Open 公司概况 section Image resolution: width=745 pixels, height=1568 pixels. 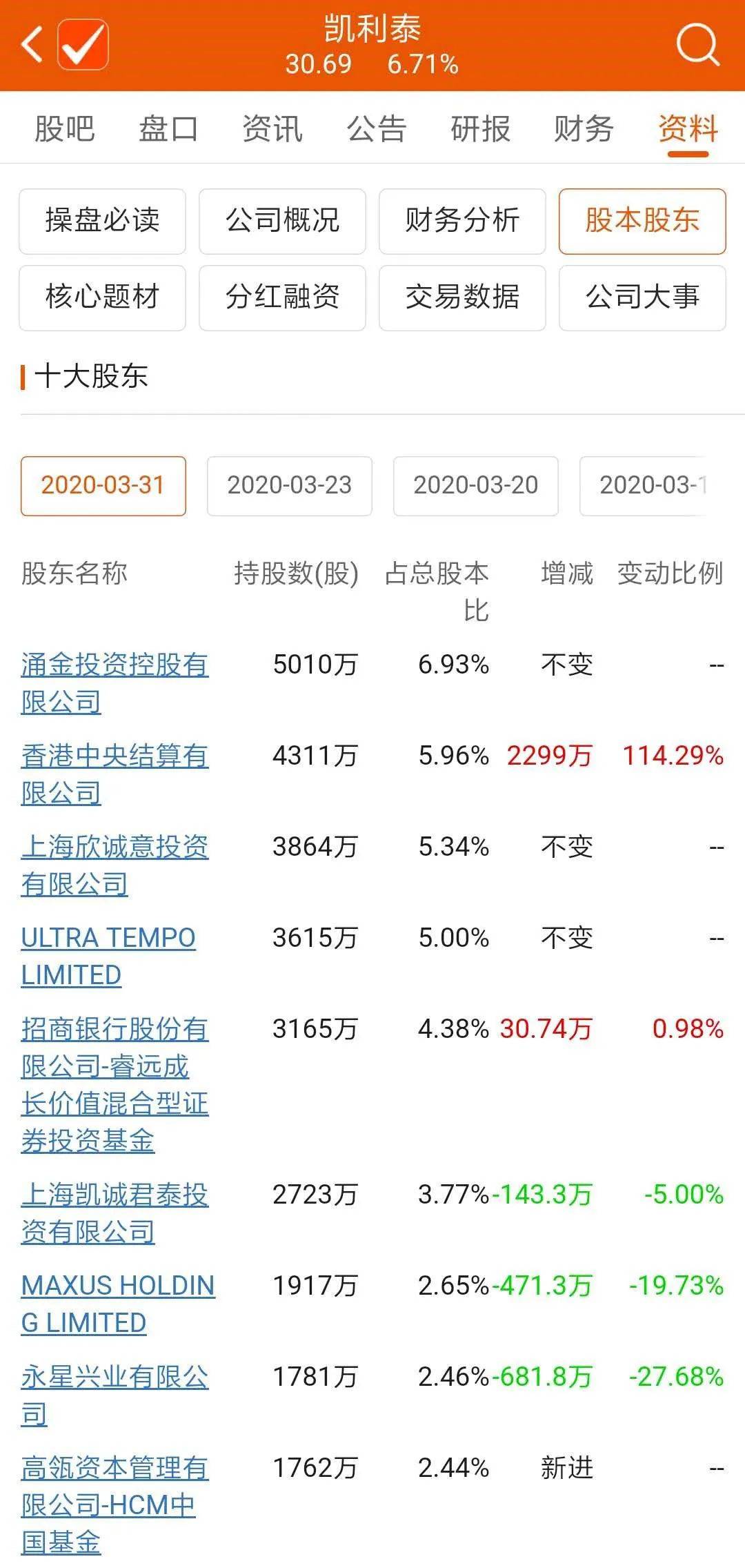(281, 221)
